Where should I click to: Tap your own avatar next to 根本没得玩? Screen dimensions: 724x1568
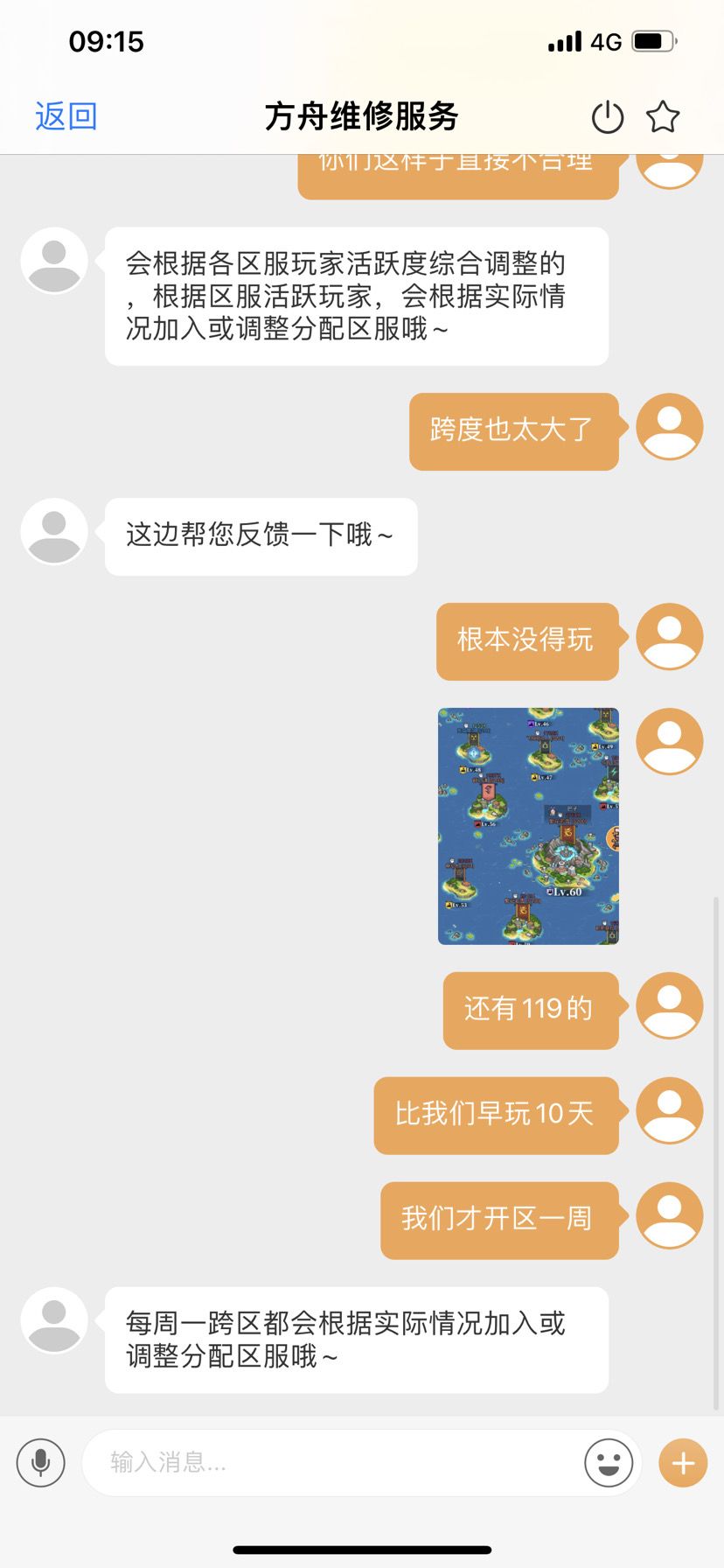pyautogui.click(x=669, y=637)
